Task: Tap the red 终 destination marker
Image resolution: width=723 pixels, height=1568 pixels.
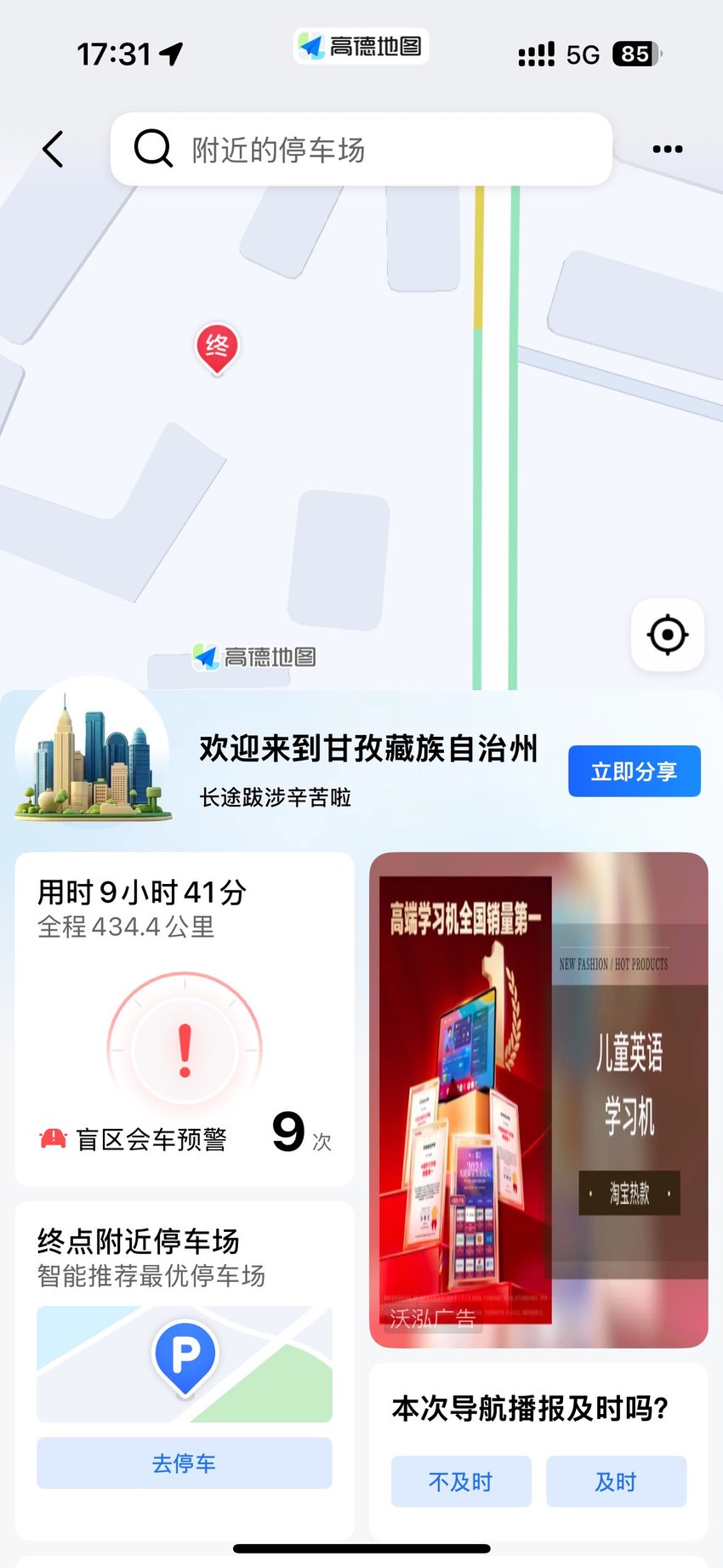Action: pos(218,348)
